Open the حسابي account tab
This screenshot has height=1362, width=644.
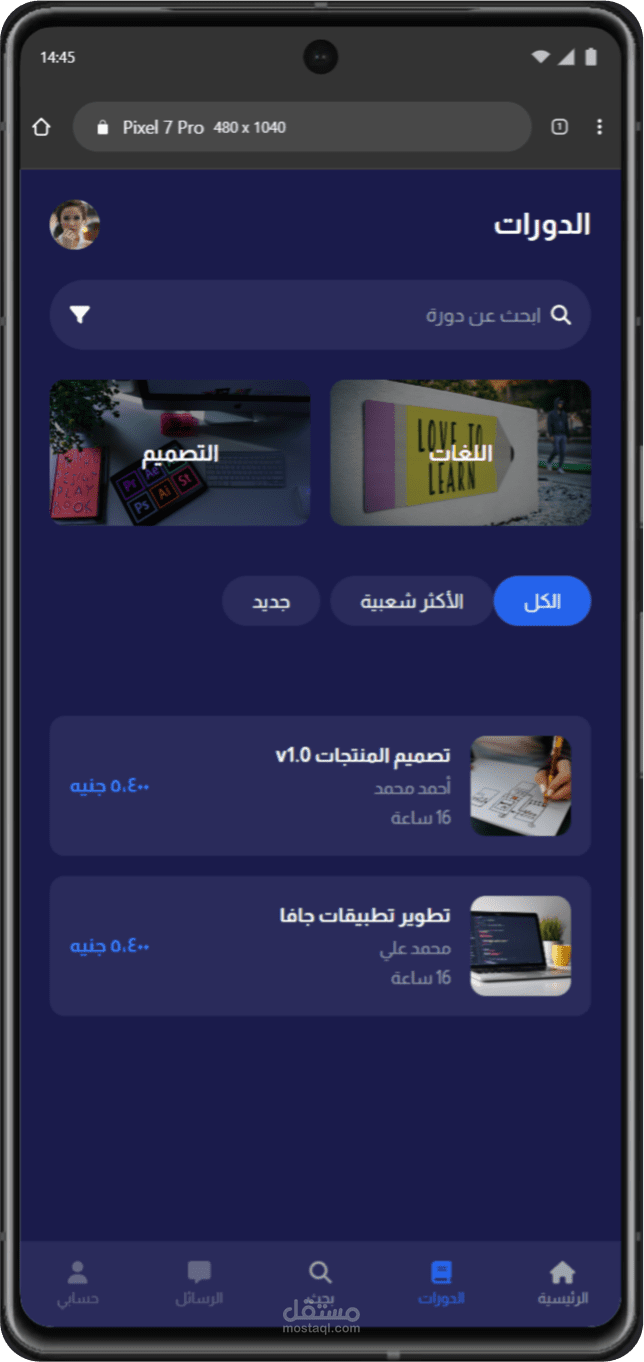[78, 1284]
